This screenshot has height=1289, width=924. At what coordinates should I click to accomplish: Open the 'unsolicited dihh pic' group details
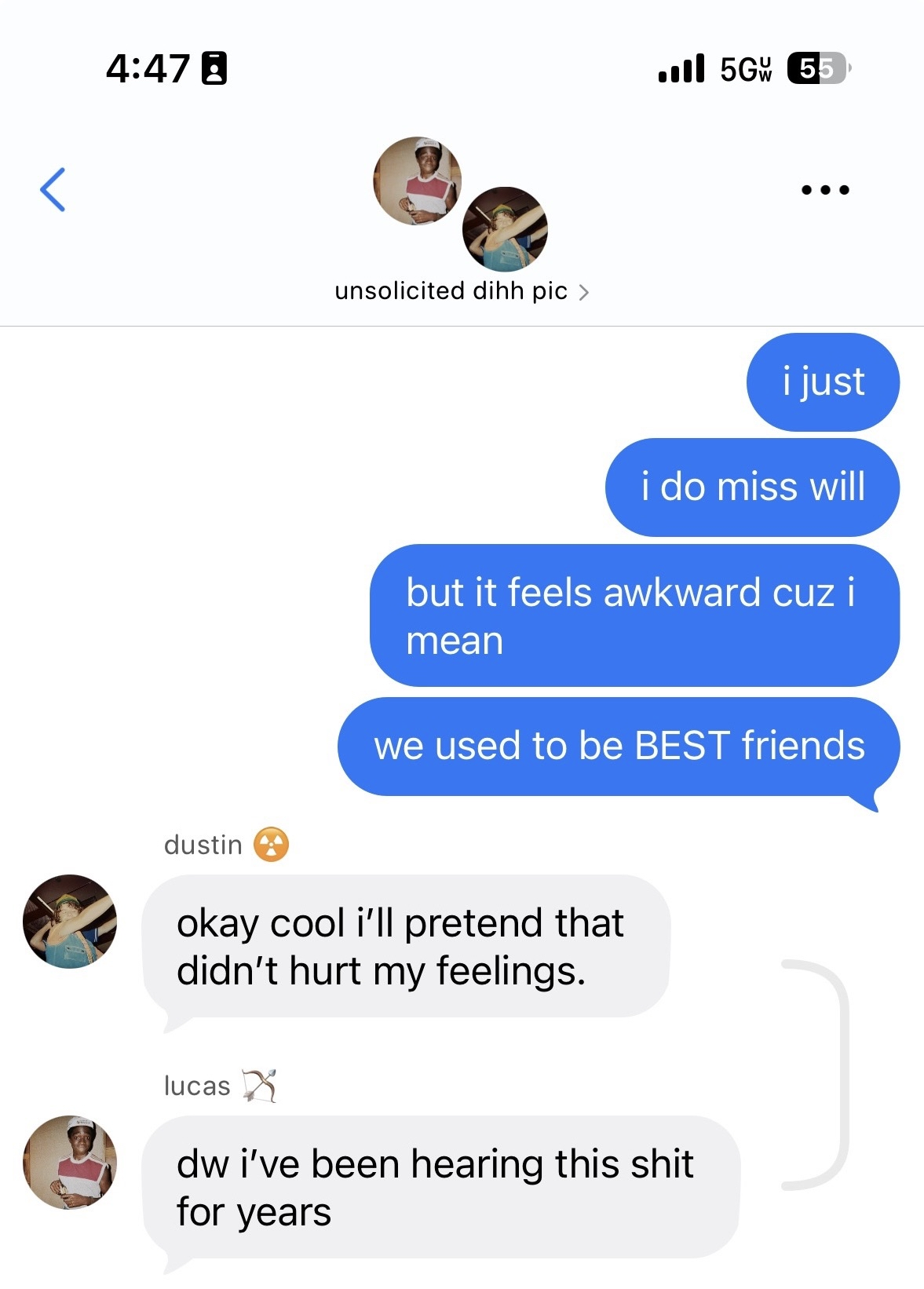tap(461, 291)
